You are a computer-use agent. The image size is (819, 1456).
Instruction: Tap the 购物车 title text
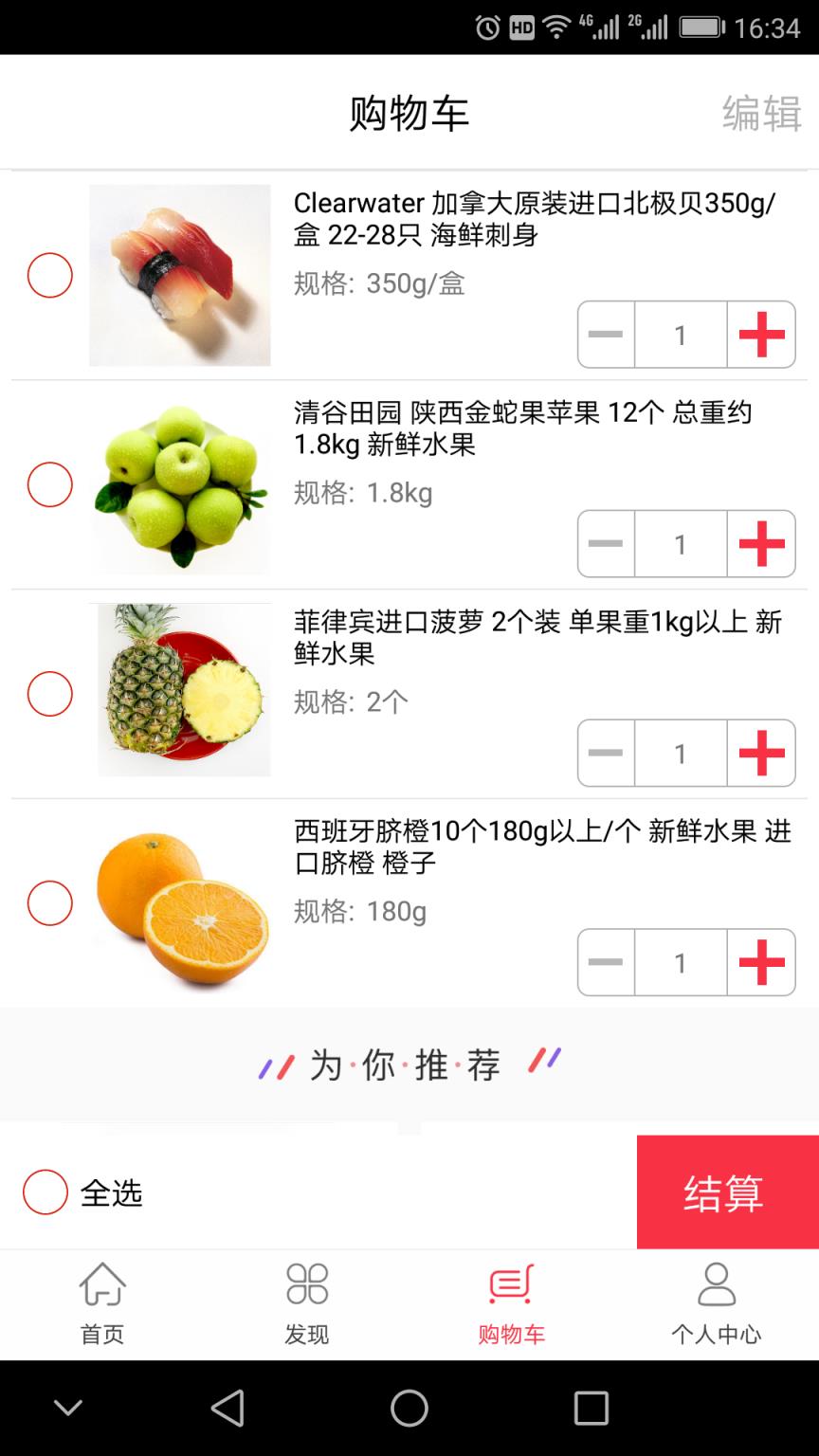pos(408,111)
